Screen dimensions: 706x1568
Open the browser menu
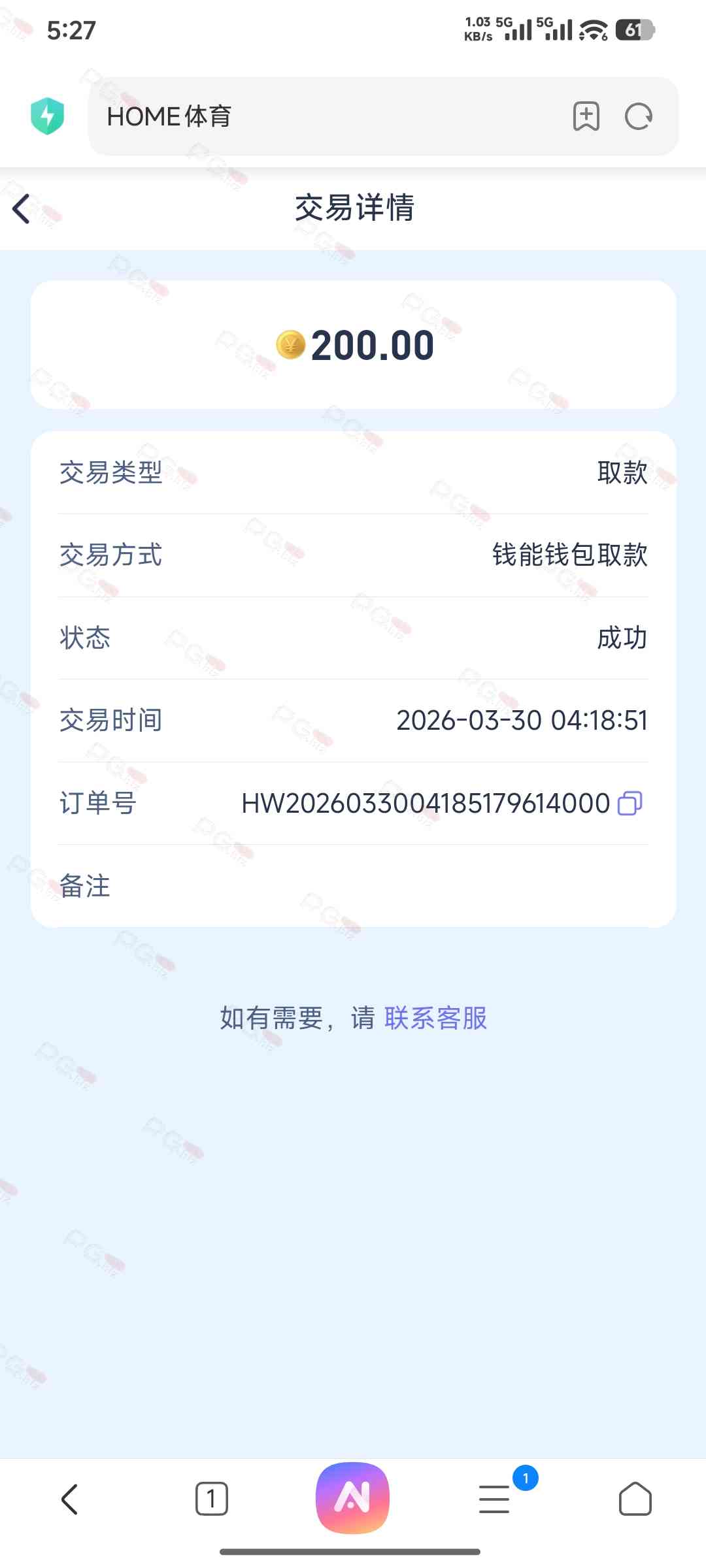point(495,1499)
